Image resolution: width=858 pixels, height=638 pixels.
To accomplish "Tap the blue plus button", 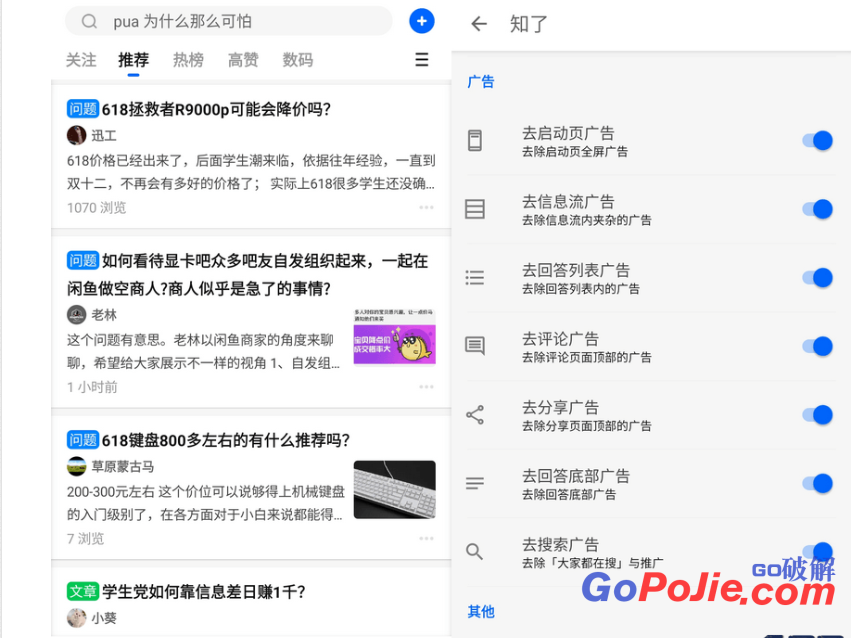I will pos(422,21).
